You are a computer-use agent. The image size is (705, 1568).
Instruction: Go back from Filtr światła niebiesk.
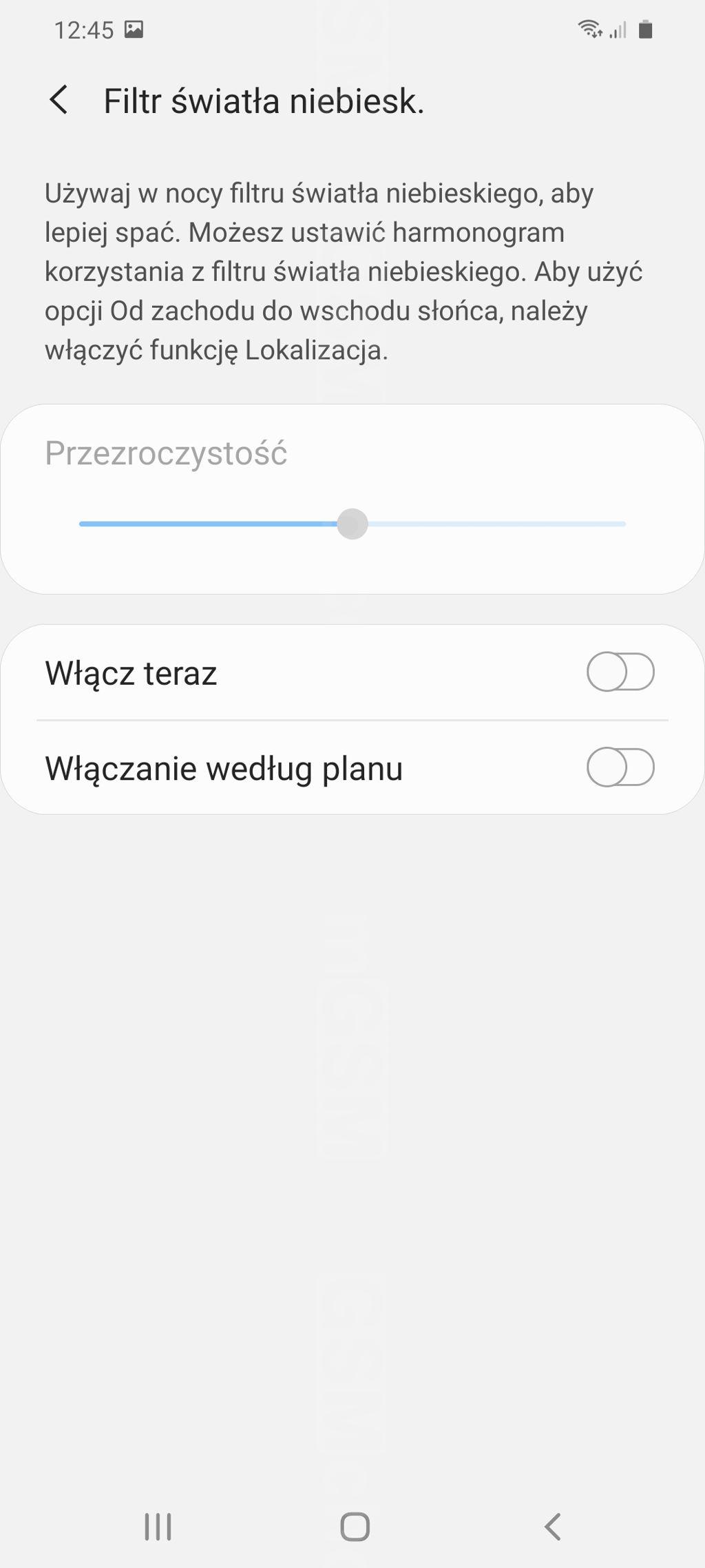(x=60, y=101)
